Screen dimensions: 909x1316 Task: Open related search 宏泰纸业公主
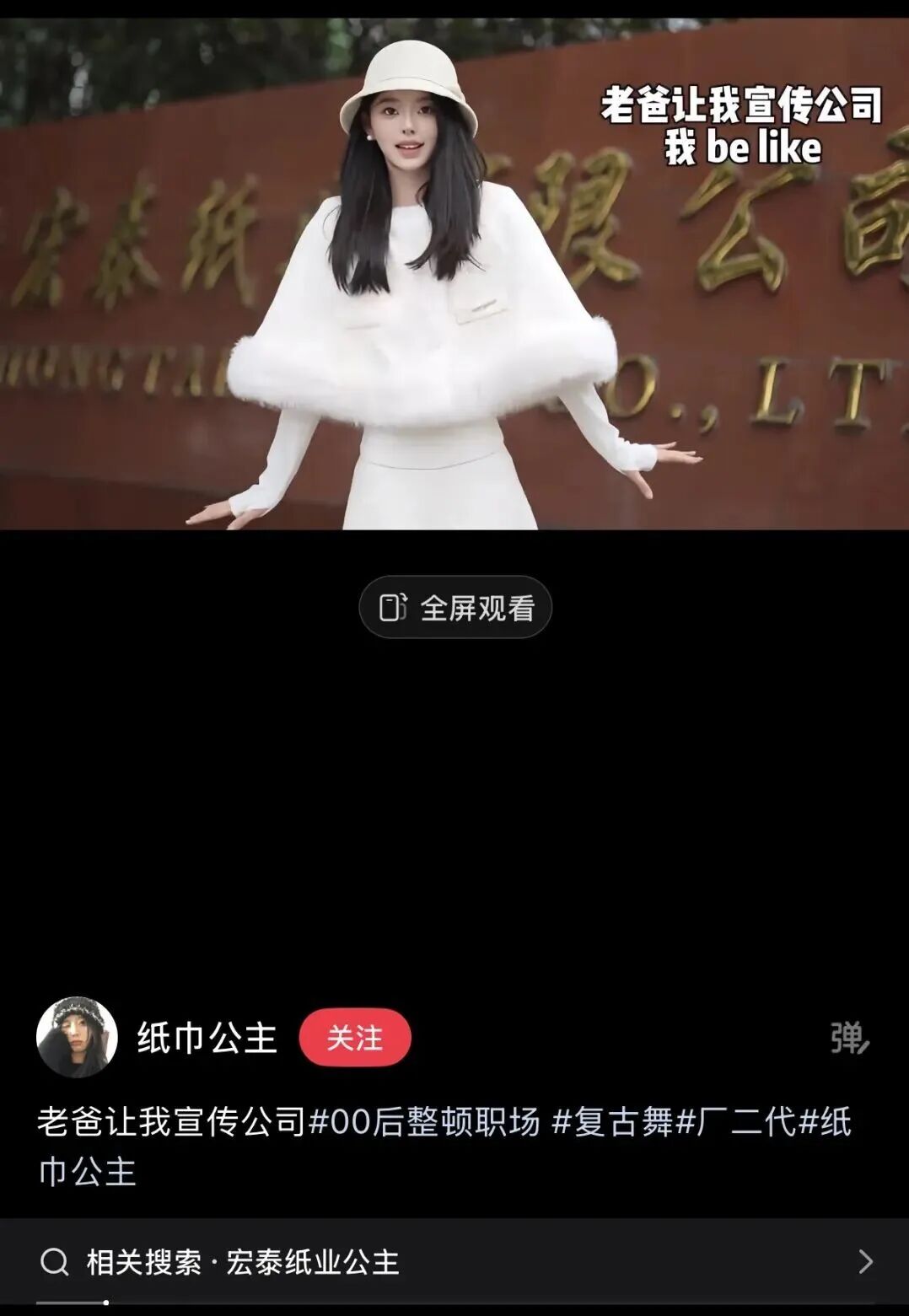pyautogui.click(x=454, y=1261)
